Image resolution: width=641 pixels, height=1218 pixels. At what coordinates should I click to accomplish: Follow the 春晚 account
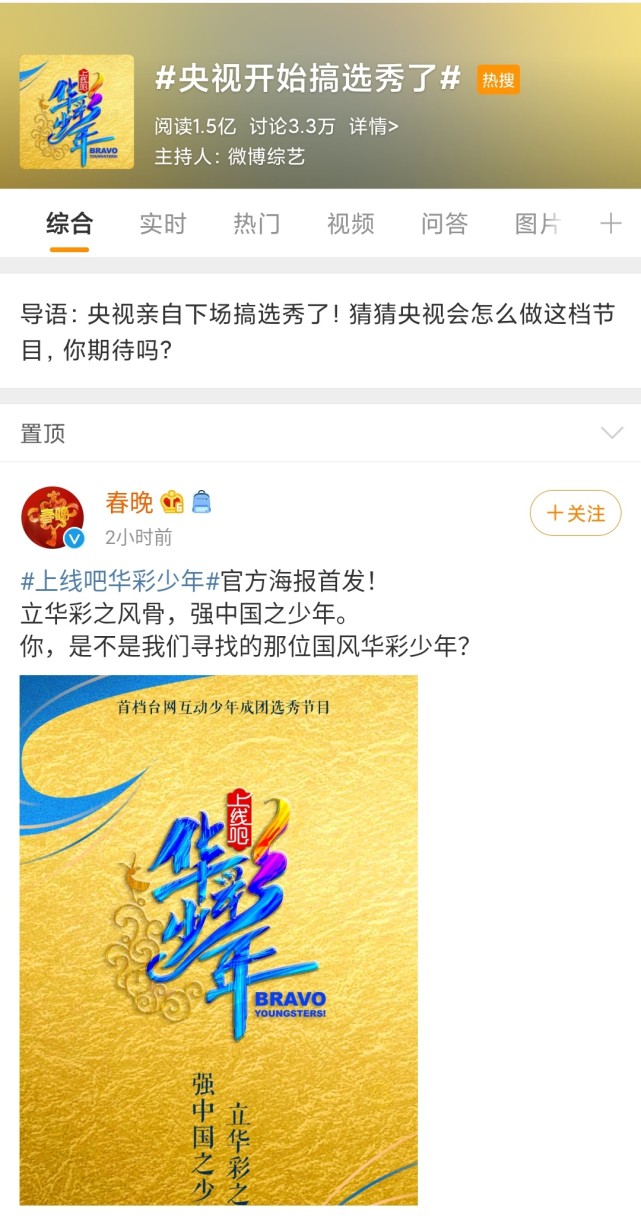pos(575,513)
